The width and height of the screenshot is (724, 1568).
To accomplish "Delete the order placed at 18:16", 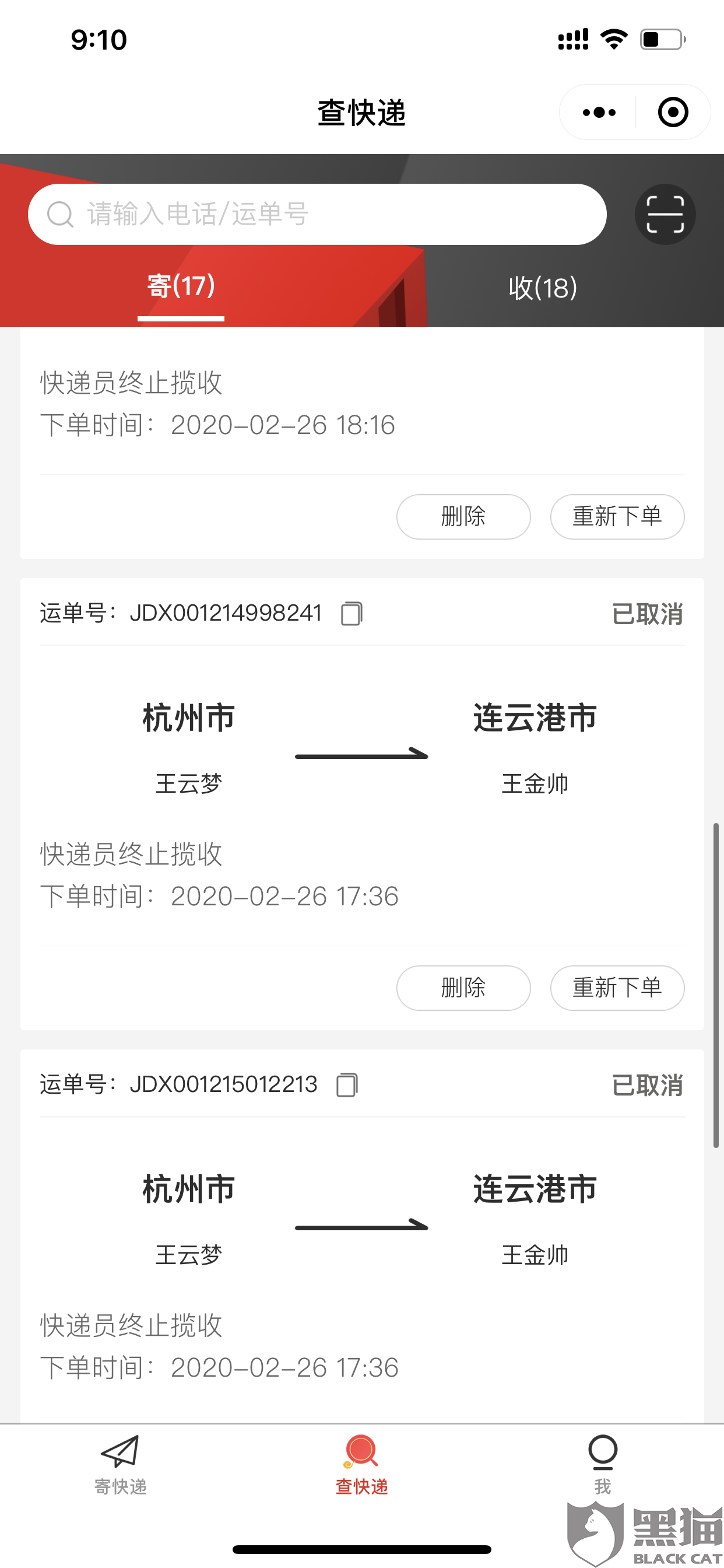I will click(x=463, y=516).
